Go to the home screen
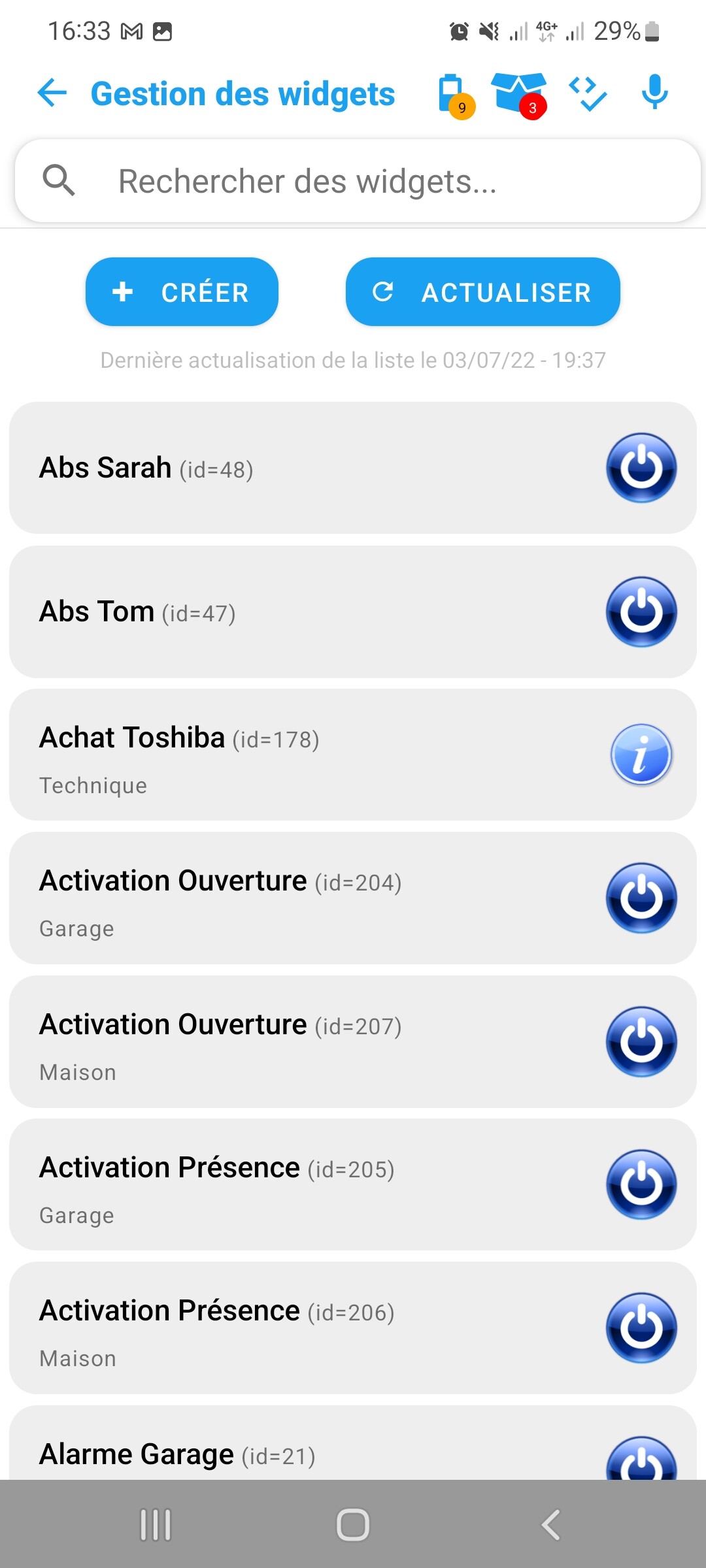 tap(353, 1525)
